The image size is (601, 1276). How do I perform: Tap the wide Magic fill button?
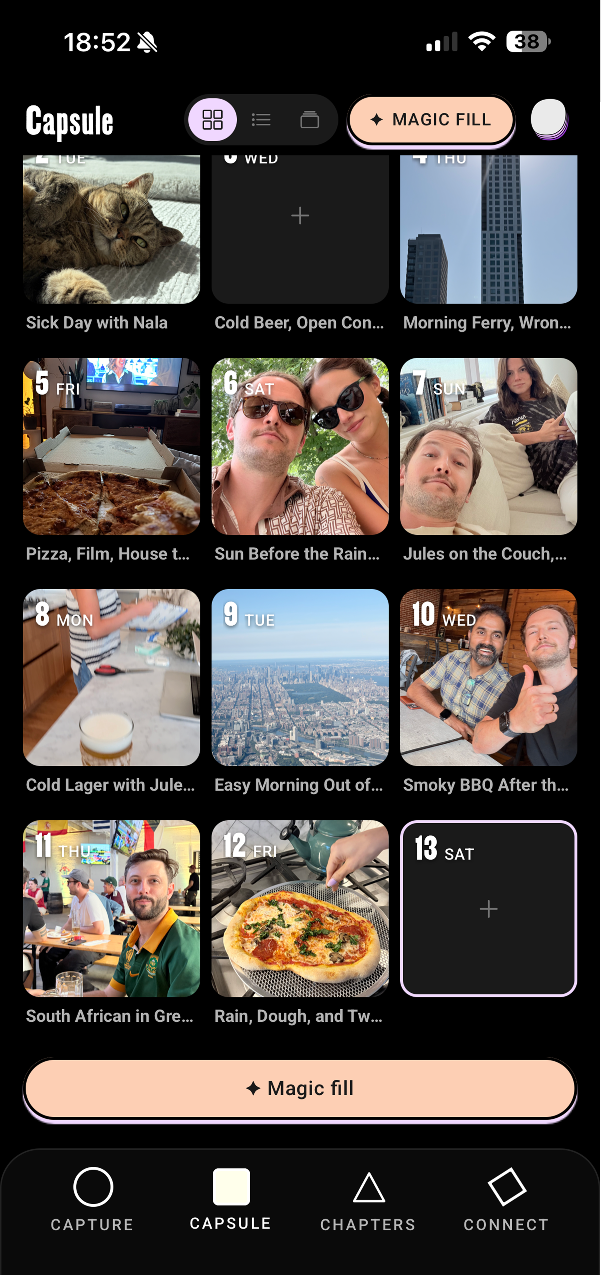[x=300, y=1089]
